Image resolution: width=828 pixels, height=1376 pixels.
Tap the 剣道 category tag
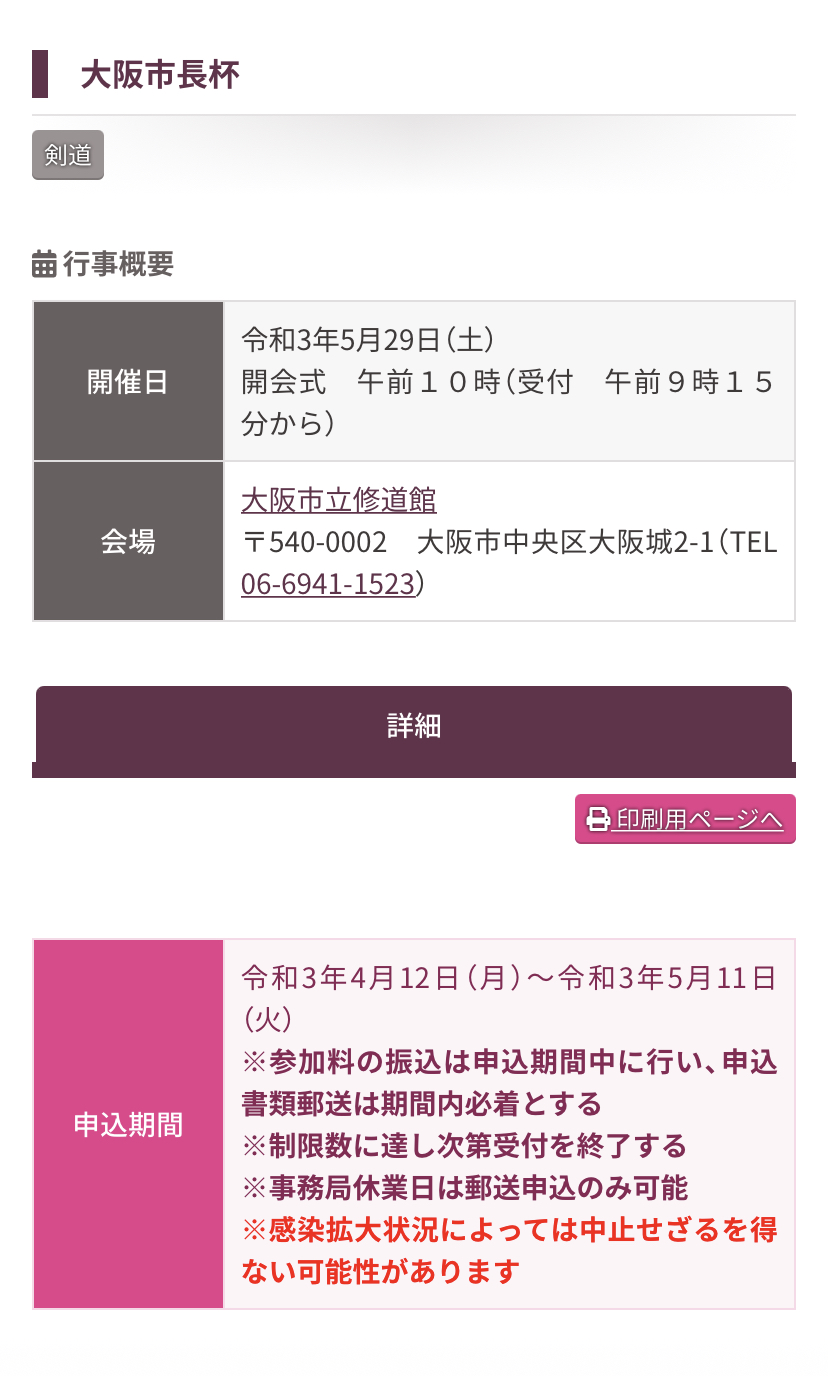68,155
